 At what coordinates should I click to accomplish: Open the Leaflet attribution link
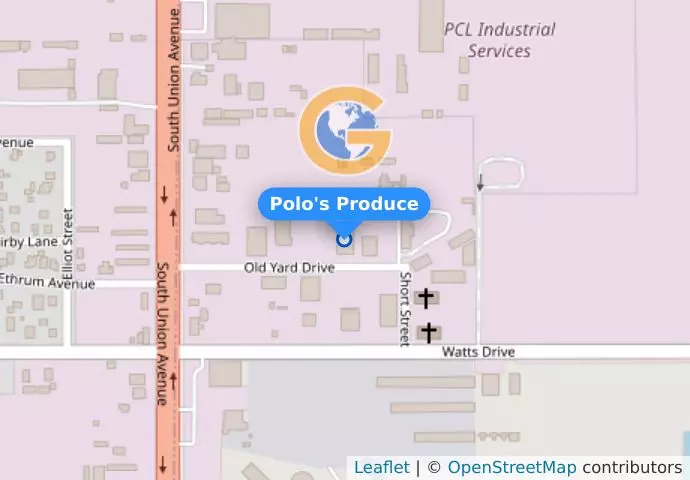[x=381, y=467]
